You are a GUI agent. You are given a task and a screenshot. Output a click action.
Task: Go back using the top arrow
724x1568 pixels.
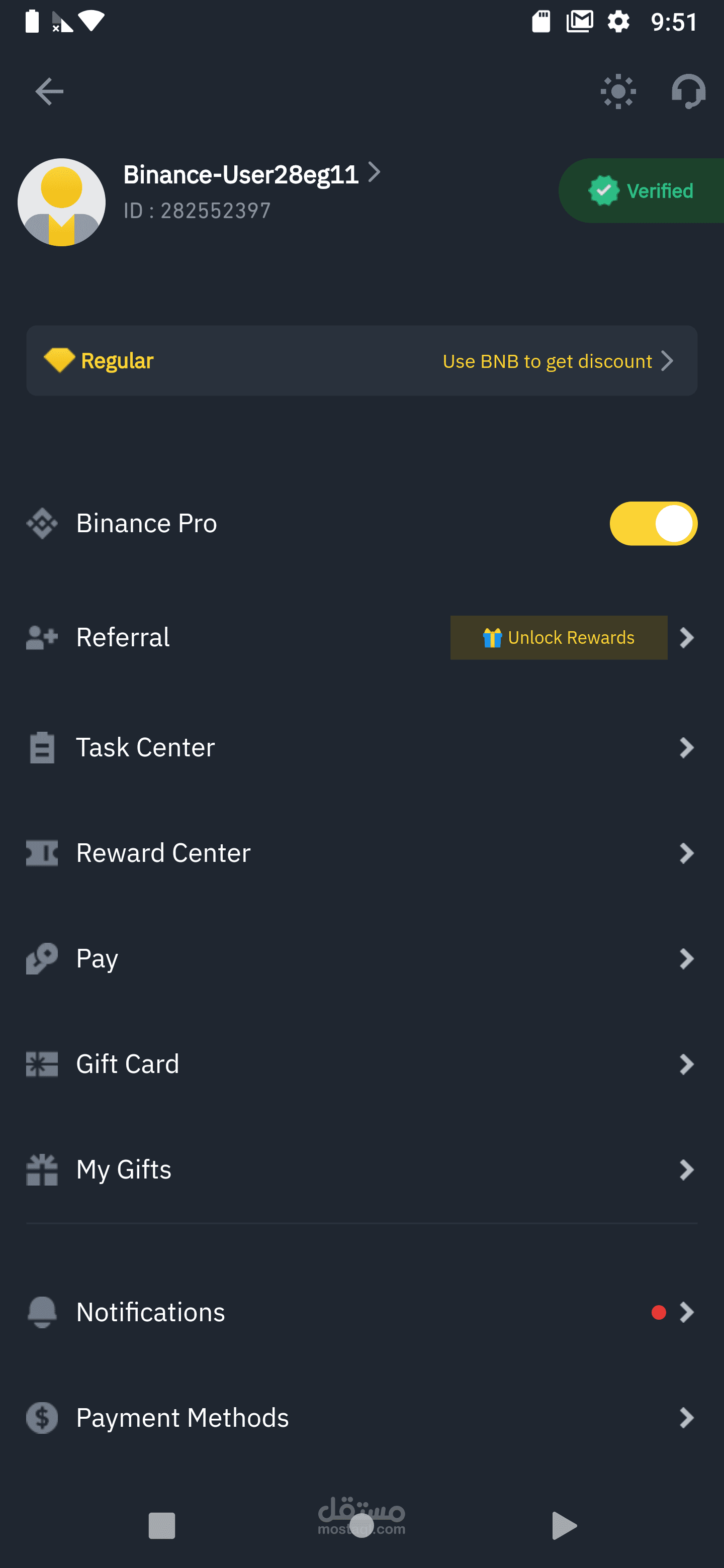point(49,92)
